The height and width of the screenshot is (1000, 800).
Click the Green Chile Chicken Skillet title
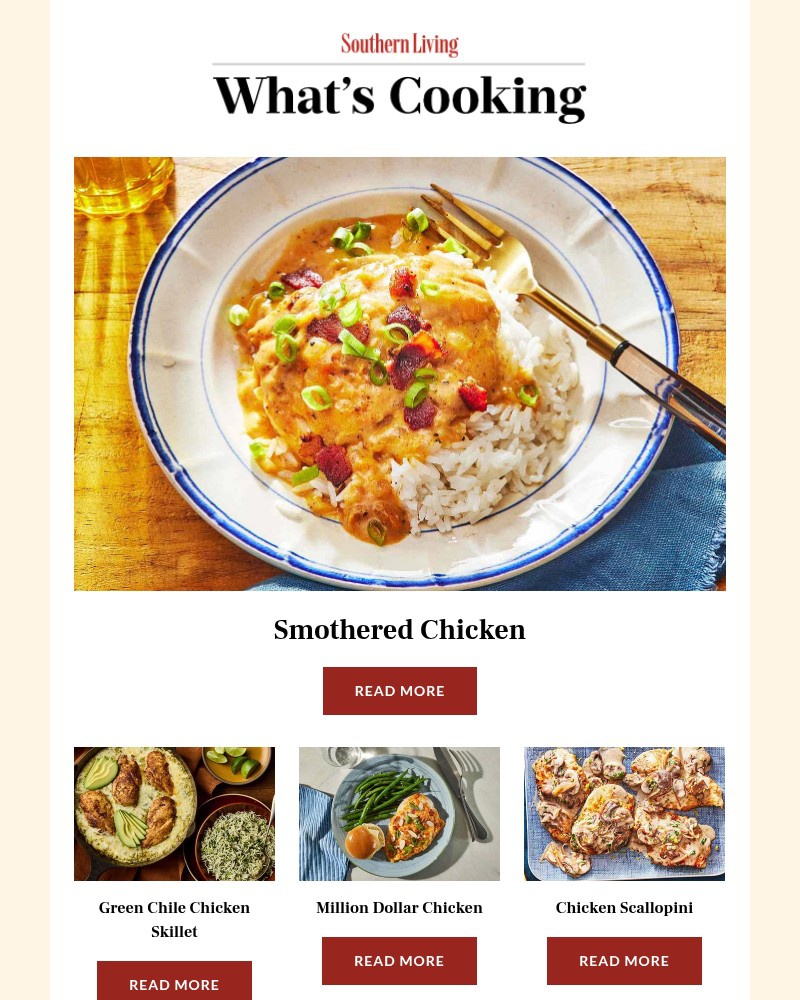[x=174, y=919]
